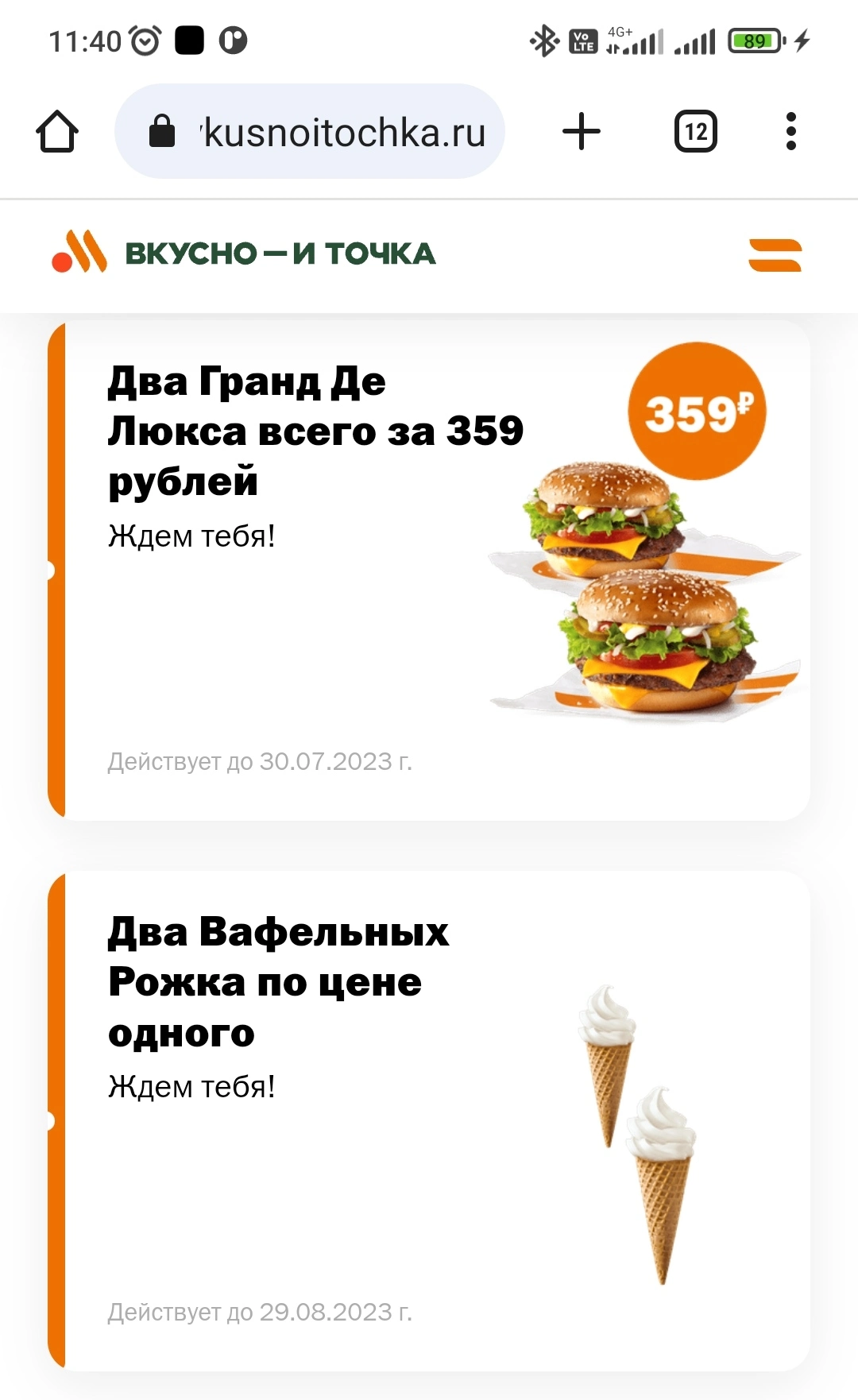Tap the Вкусно — и точка logo
Image resolution: width=858 pixels, height=1400 pixels.
(244, 252)
